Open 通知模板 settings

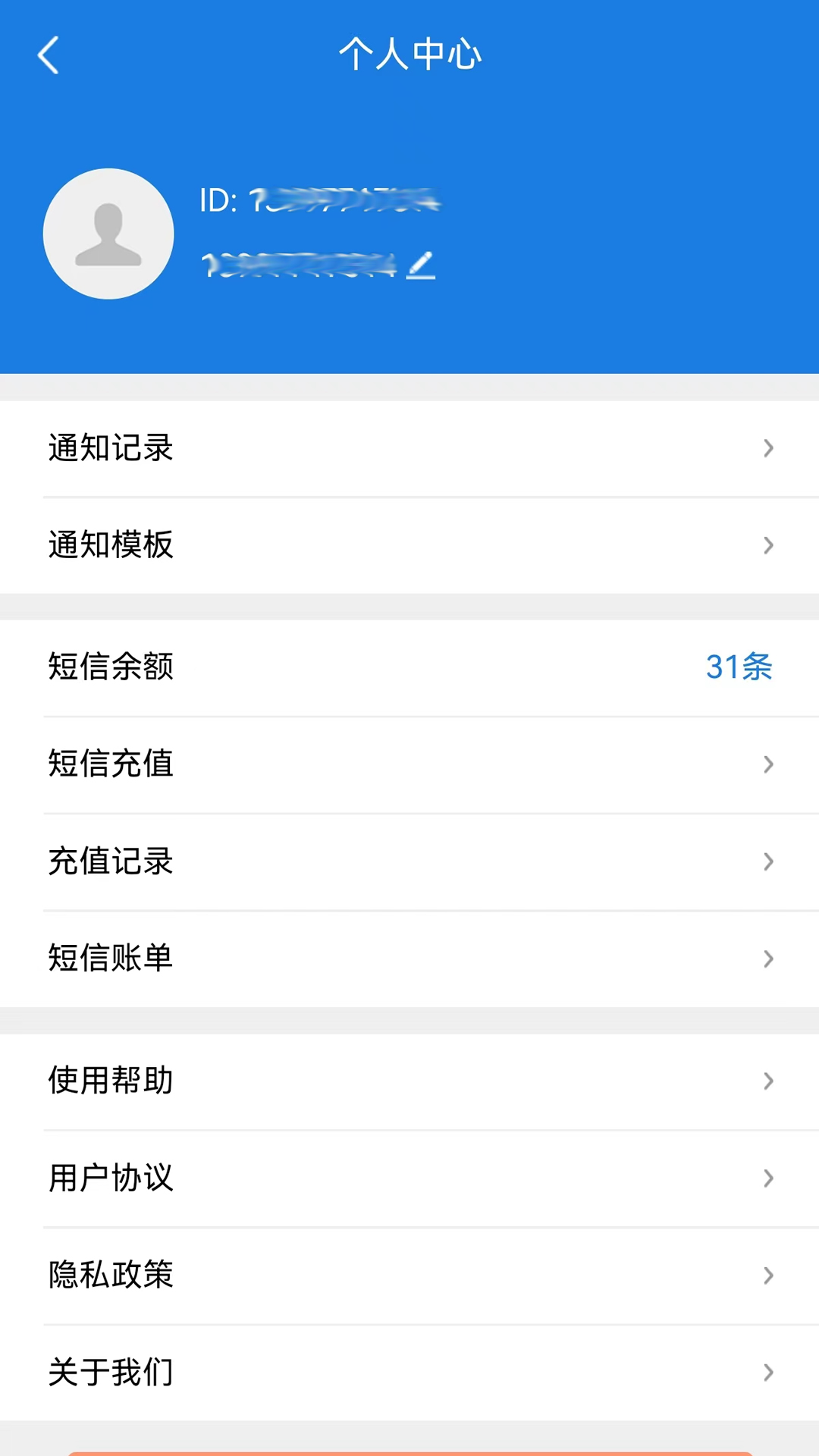111,545
